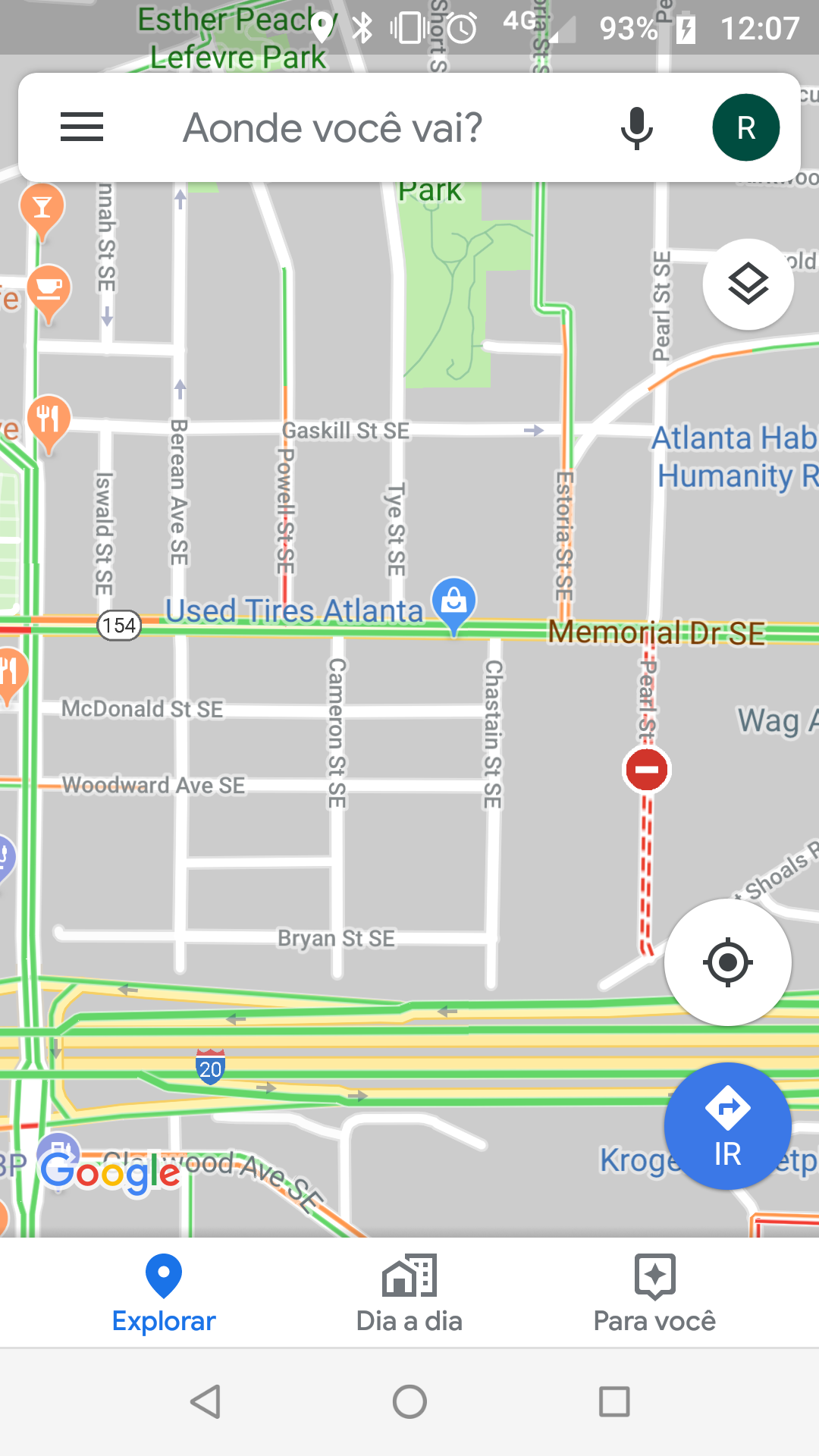Select the Used Tires Atlanta shopping pin
Image resolution: width=819 pixels, height=1456 pixels.
[x=453, y=603]
